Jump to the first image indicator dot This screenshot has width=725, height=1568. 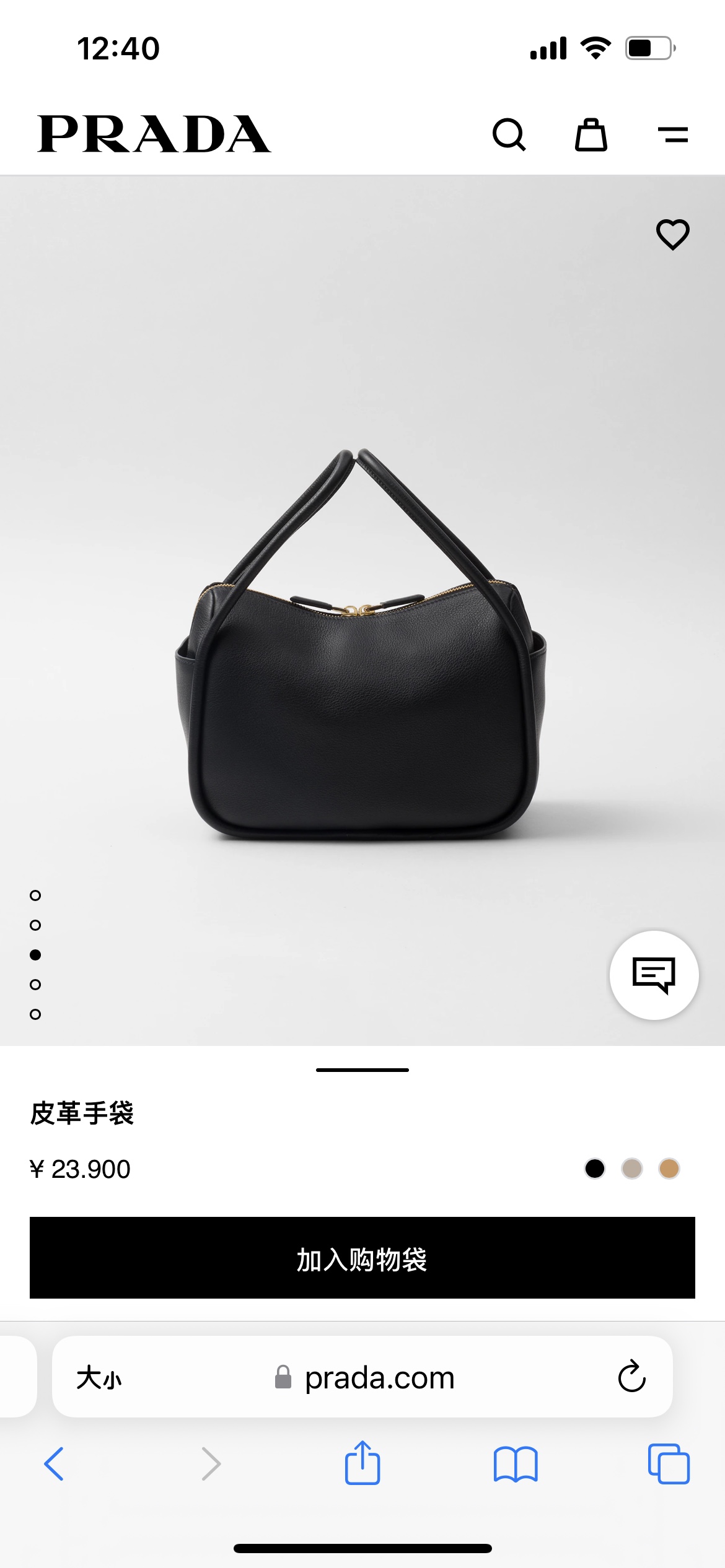(35, 895)
